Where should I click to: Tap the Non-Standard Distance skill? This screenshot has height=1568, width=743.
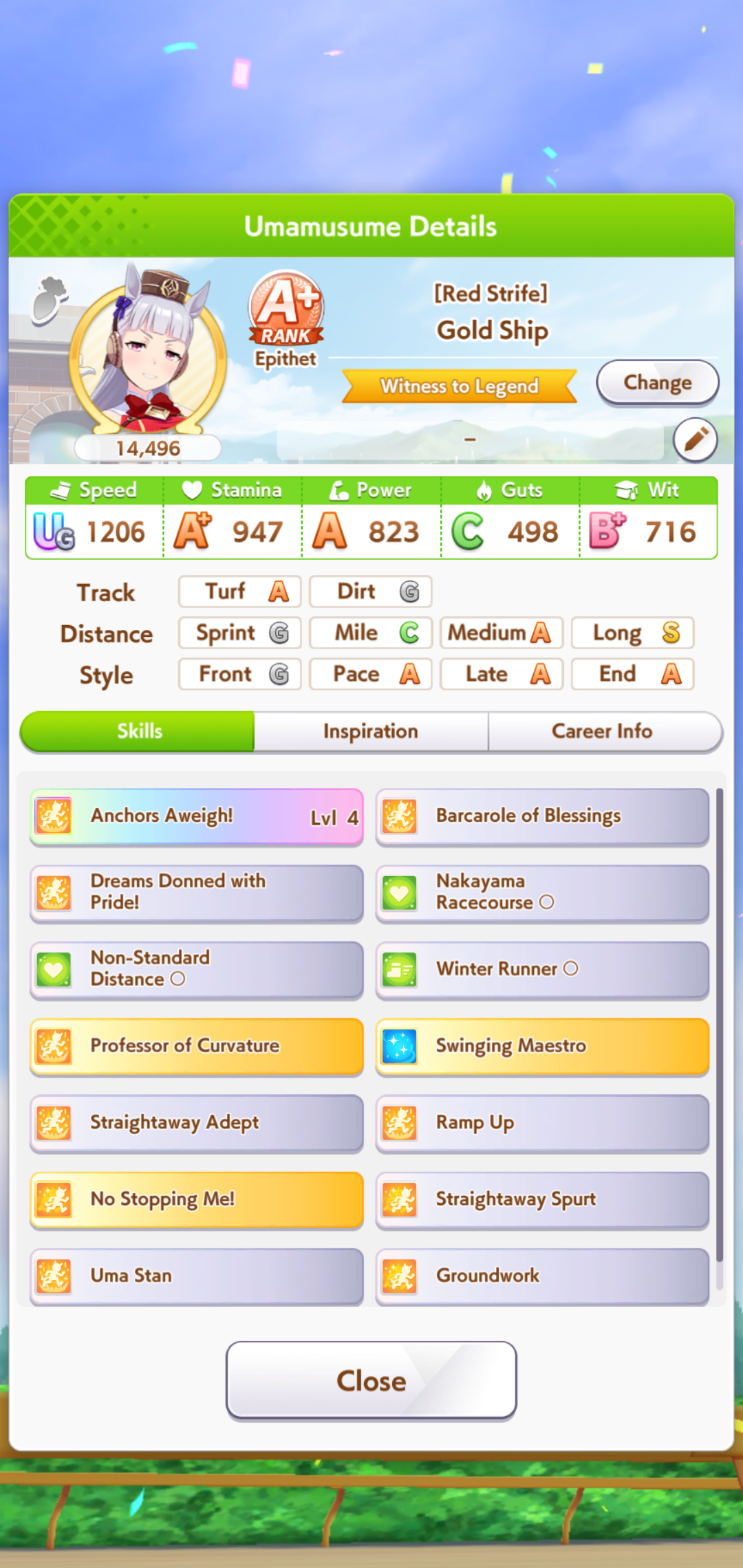197,970
